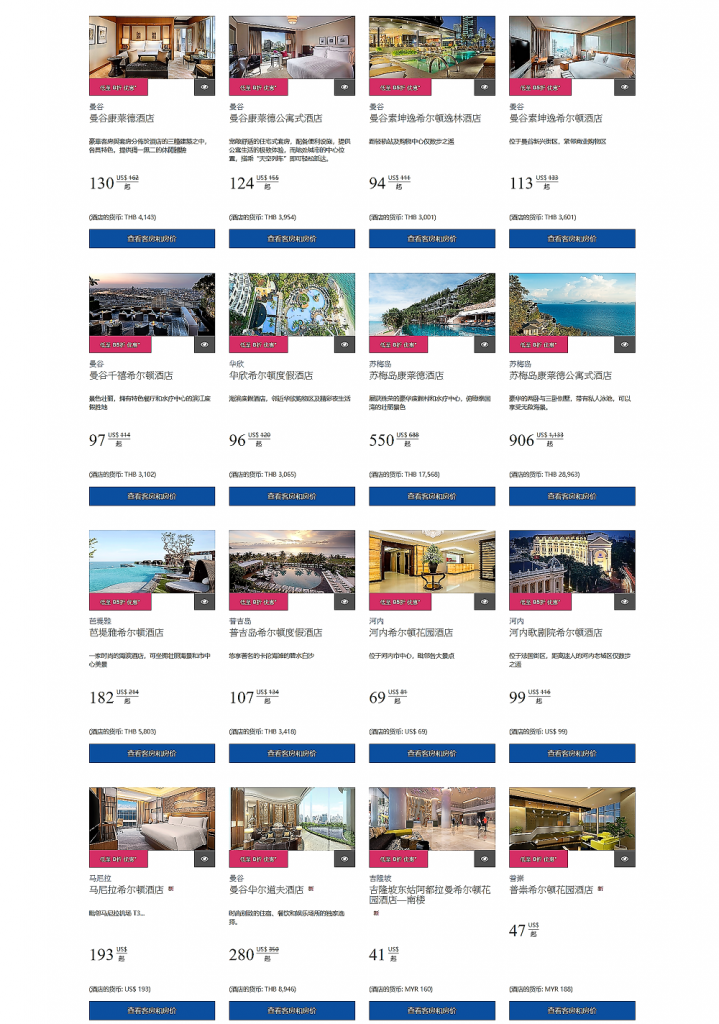Check room prices for the Kuala Lumpur 南楼 hotel
Screen dimensions: 719x1024
click(431, 1010)
